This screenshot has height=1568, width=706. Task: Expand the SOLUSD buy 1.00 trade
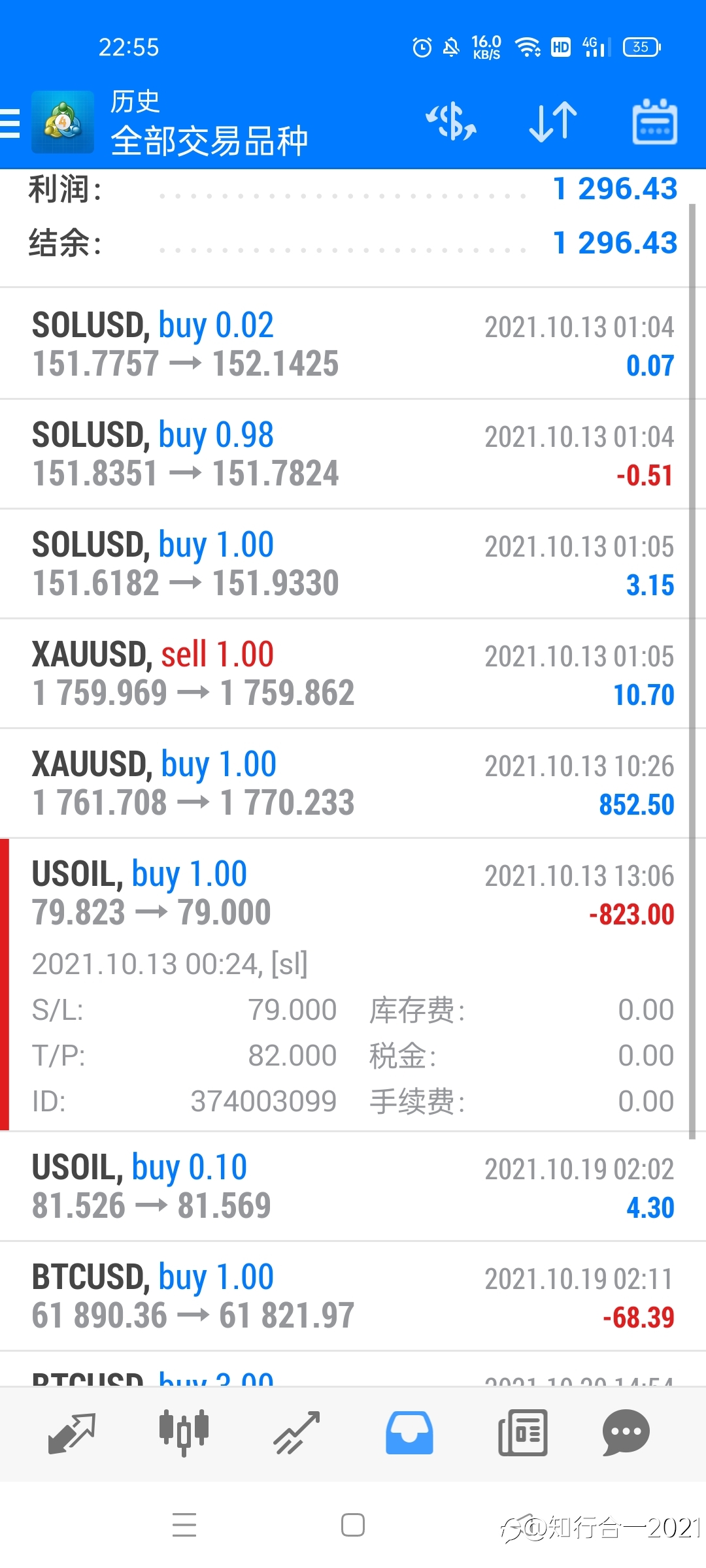point(353,564)
